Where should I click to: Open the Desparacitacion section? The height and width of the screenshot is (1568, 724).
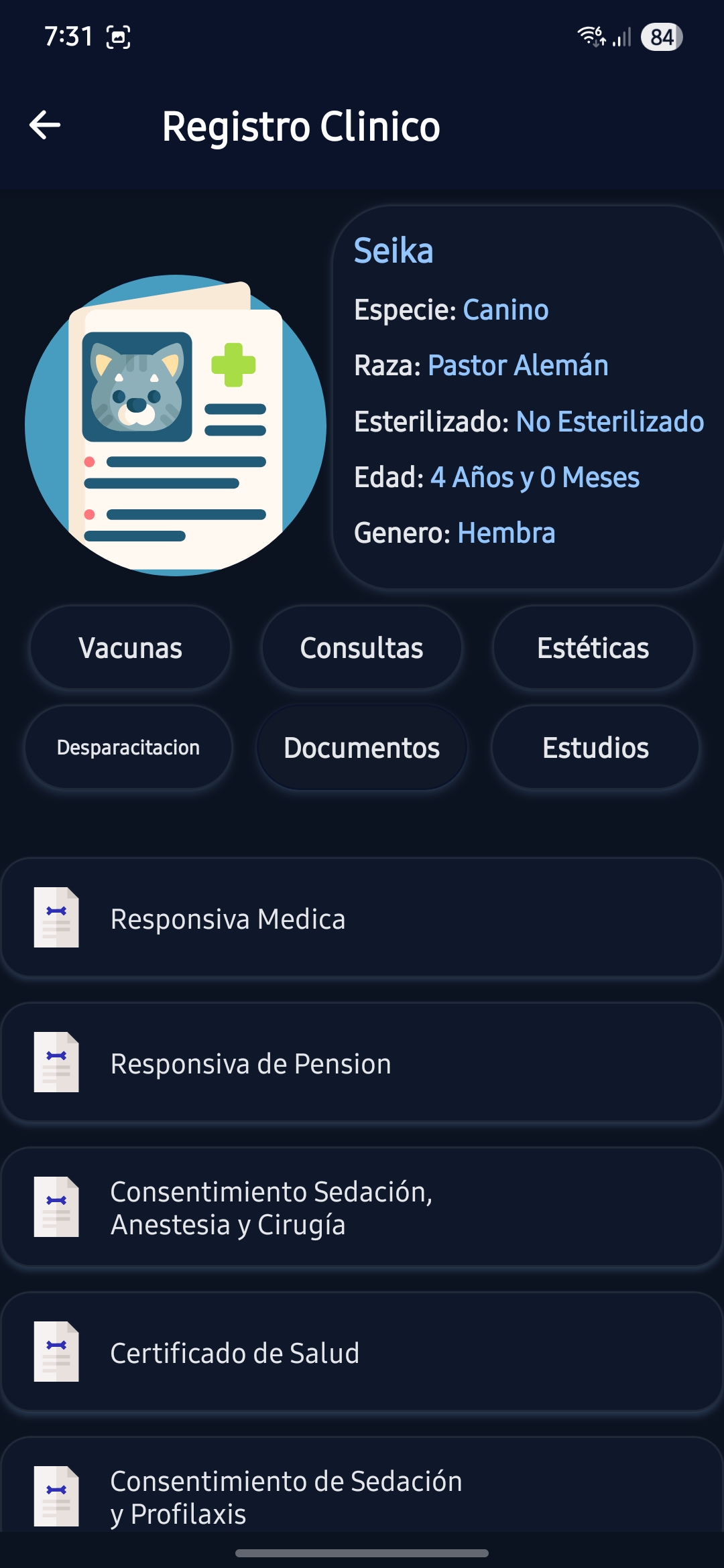click(129, 746)
